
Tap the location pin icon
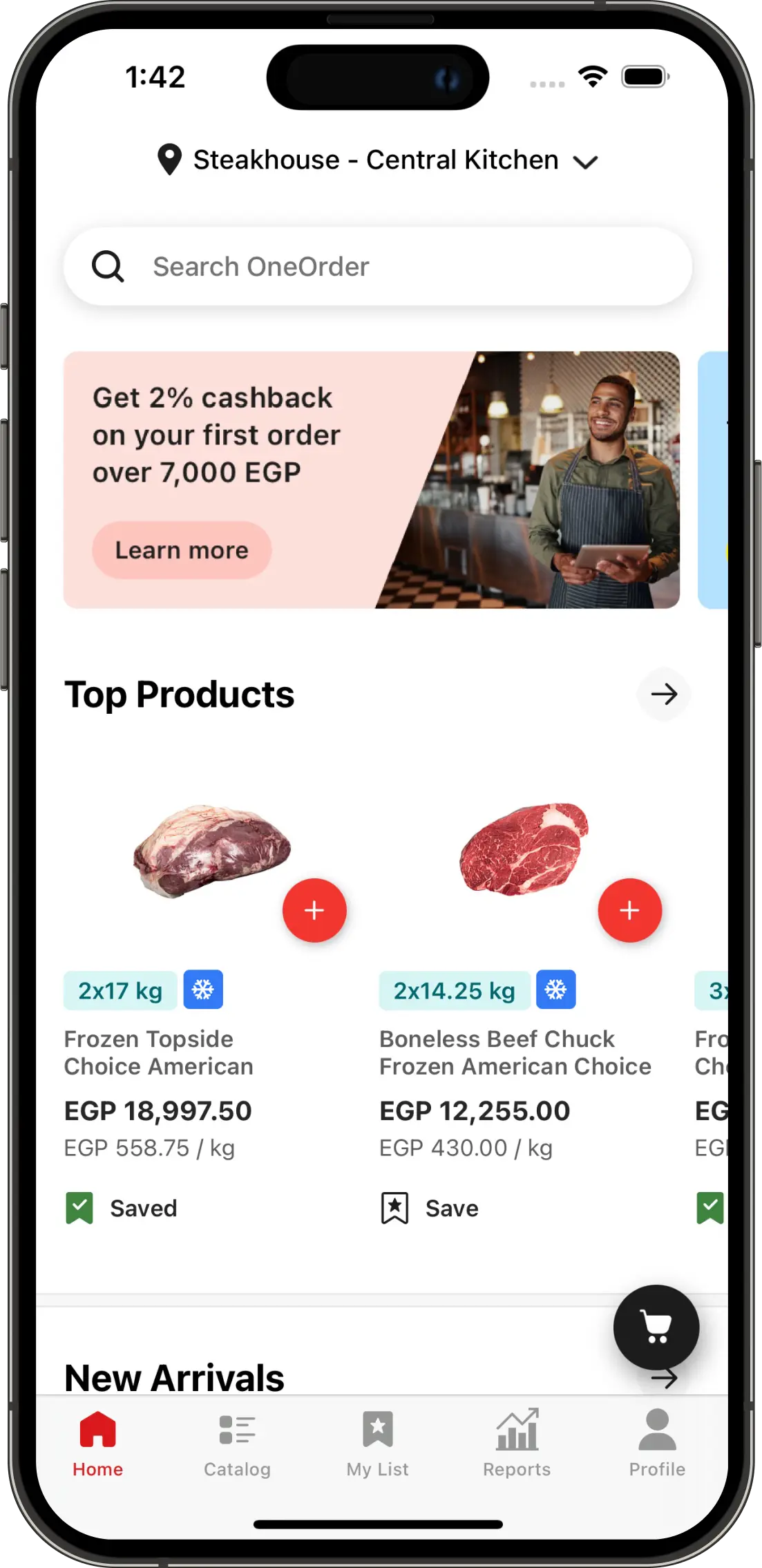pos(168,160)
